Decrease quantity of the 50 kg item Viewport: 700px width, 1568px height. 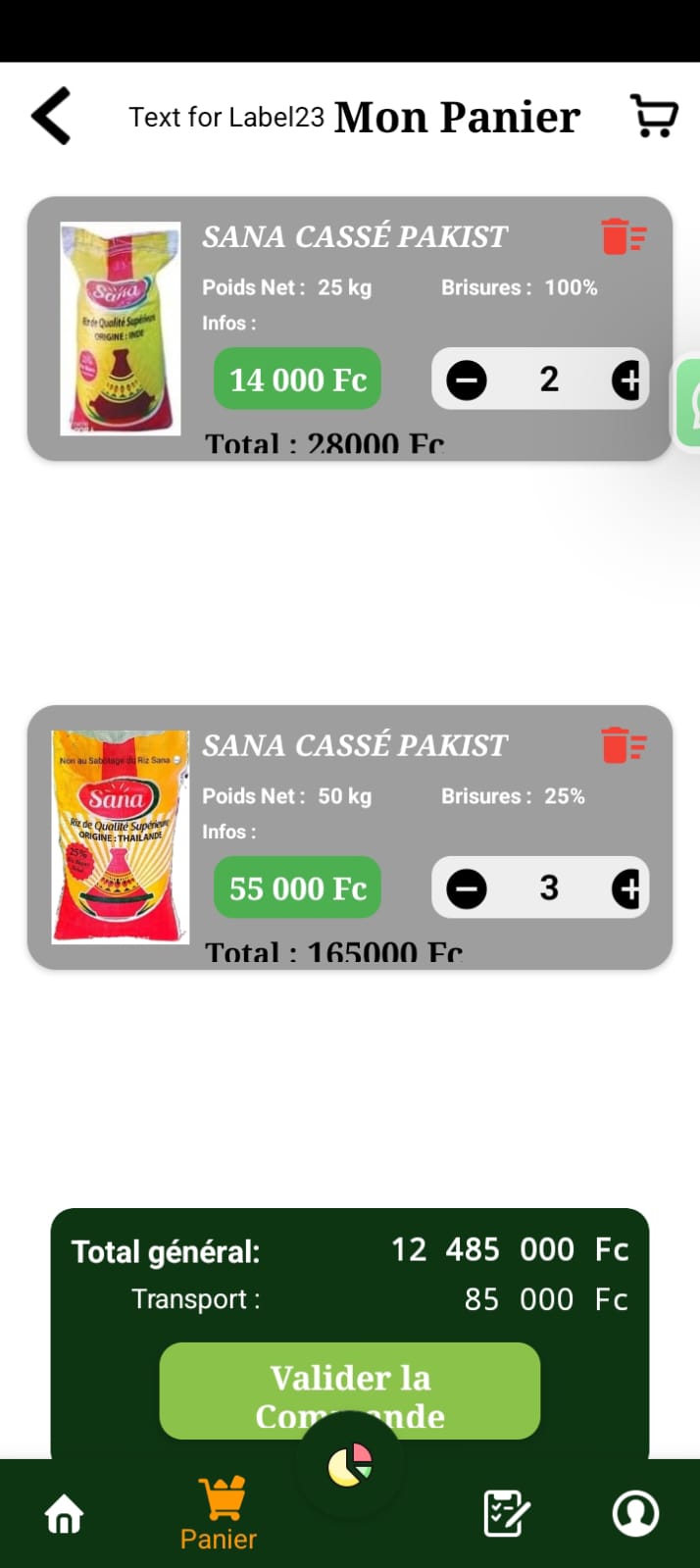[x=467, y=888]
